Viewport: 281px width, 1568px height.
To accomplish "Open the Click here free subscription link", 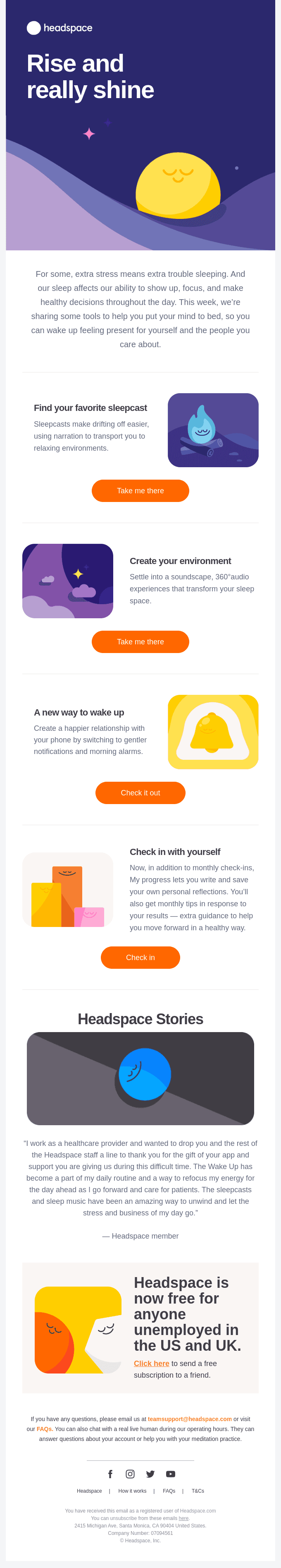I will pyautogui.click(x=151, y=1364).
